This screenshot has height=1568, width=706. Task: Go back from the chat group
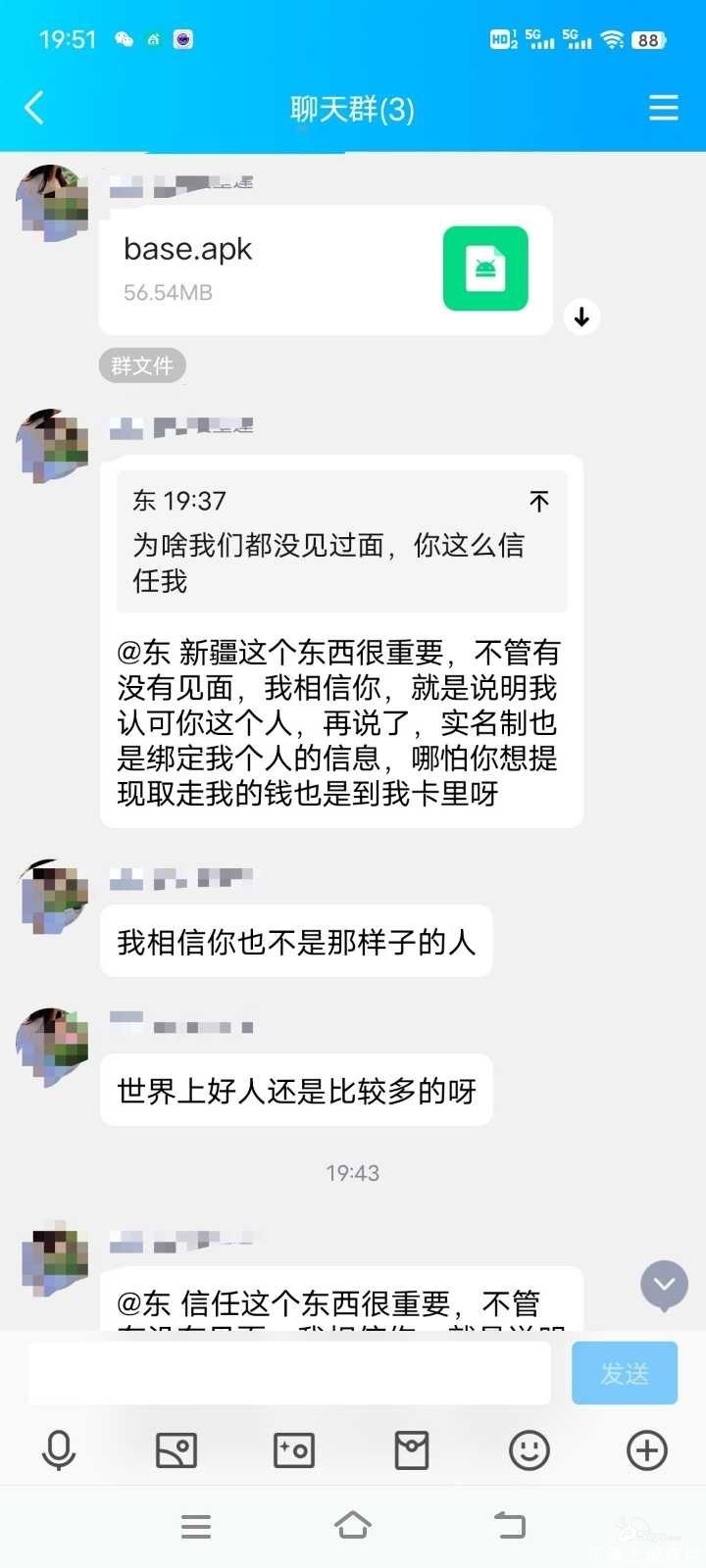[35, 108]
